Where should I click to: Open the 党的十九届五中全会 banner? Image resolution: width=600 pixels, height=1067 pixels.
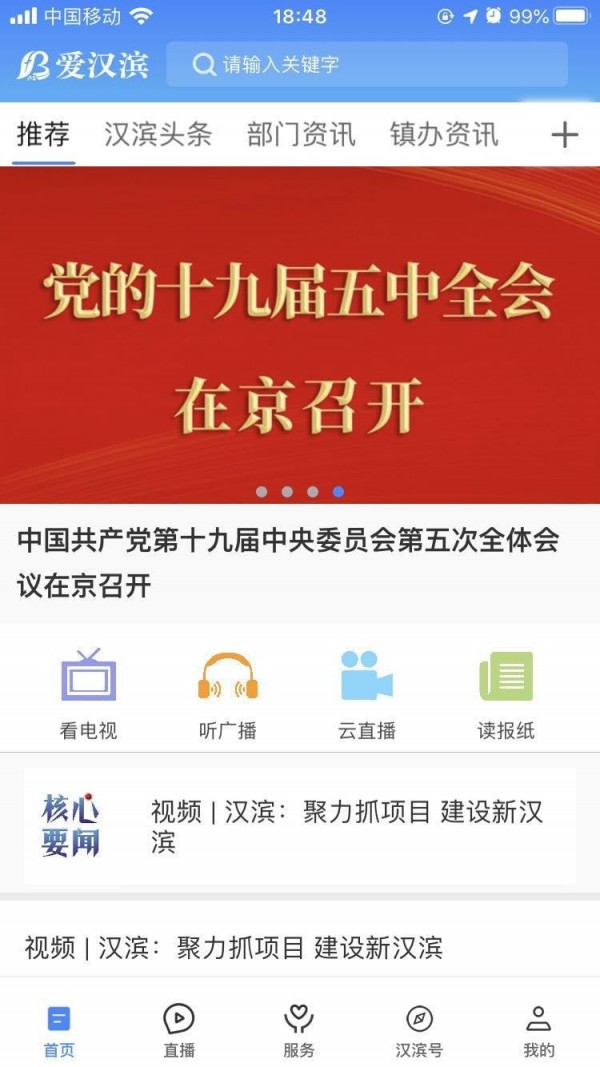(x=300, y=335)
